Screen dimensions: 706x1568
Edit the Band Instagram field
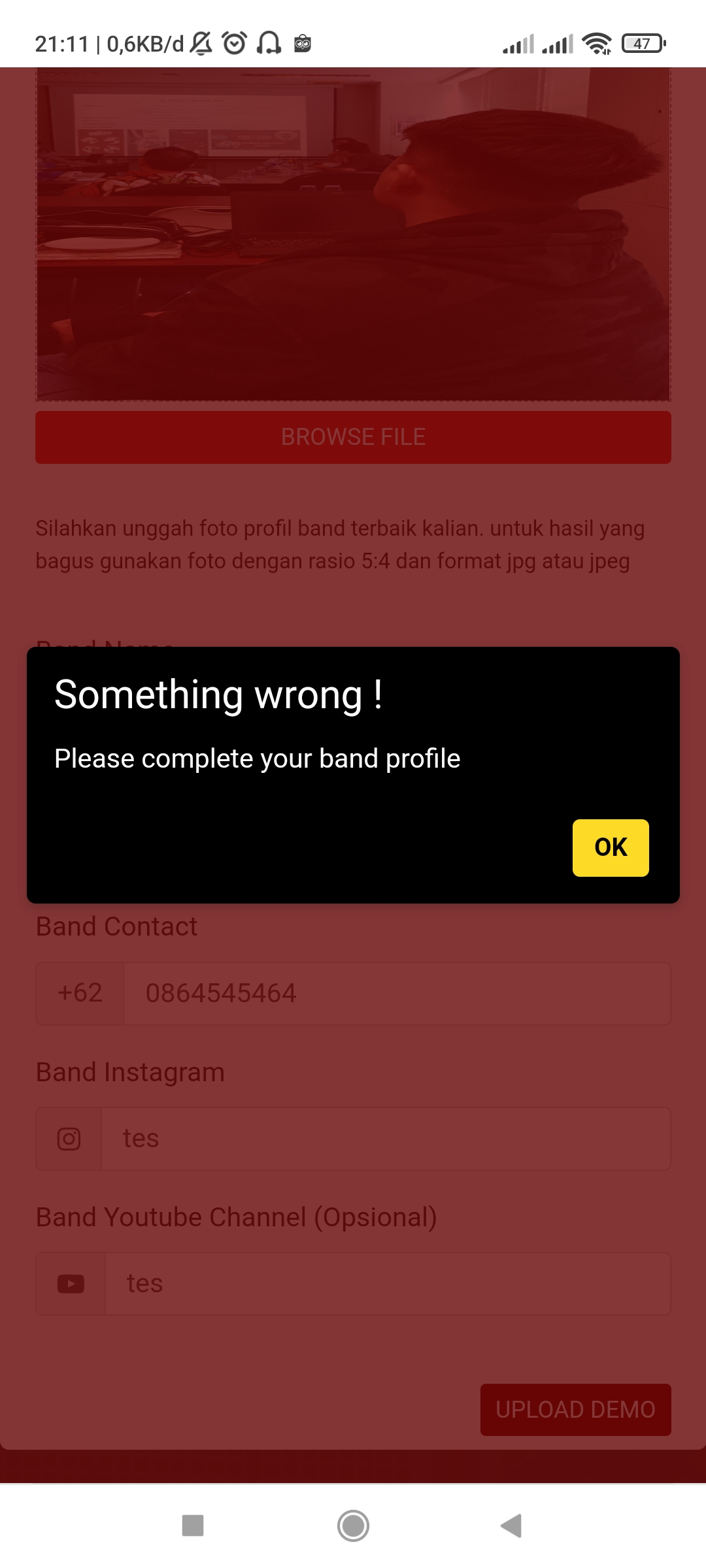[x=386, y=1138]
